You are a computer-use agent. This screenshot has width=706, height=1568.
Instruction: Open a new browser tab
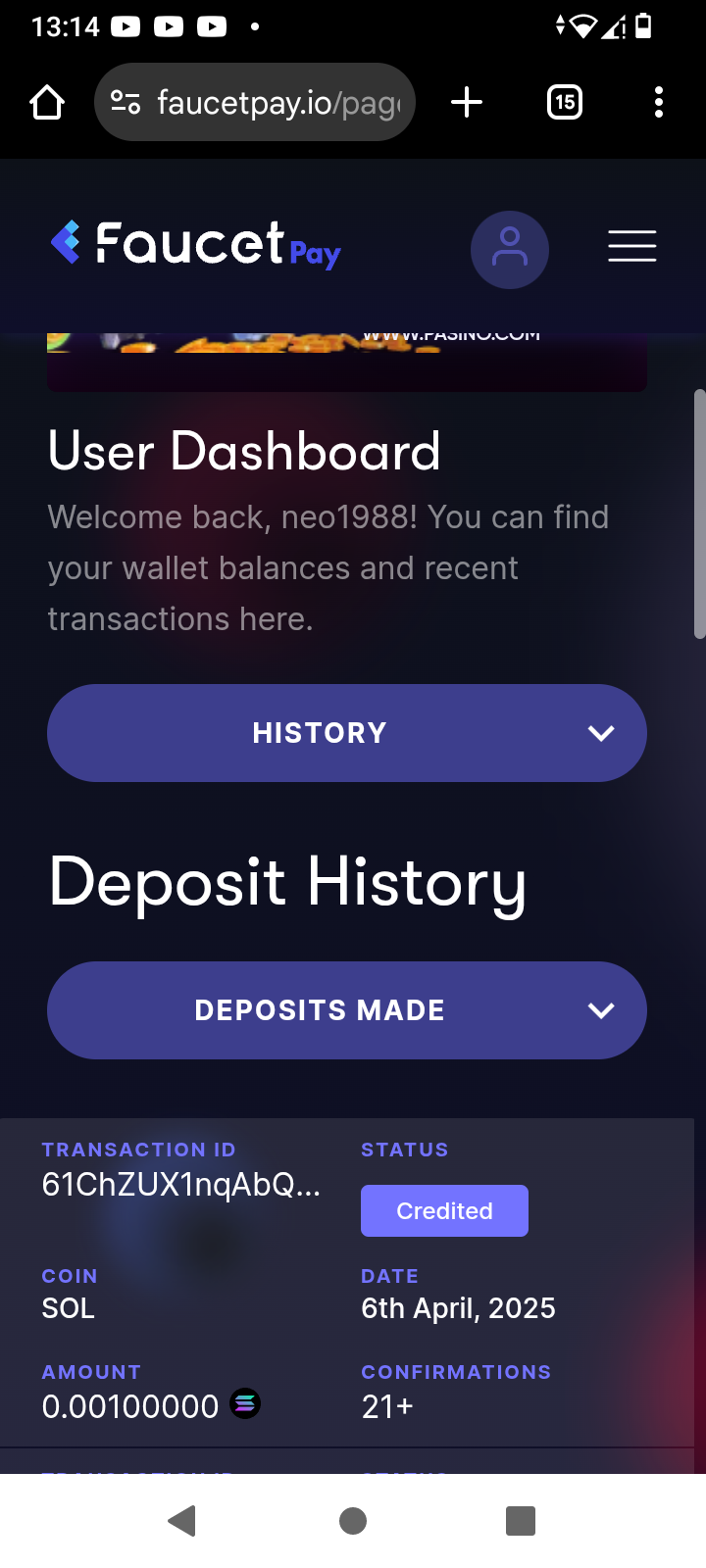click(x=467, y=102)
